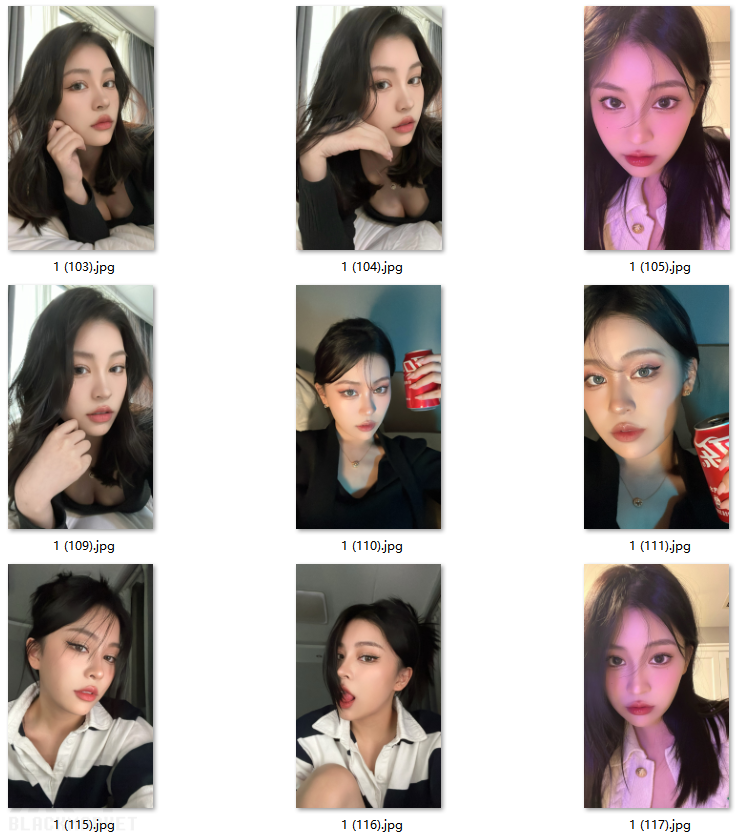The height and width of the screenshot is (839, 740).
Task: Select the photo 1 (105).jpg
Action: pyautogui.click(x=657, y=128)
